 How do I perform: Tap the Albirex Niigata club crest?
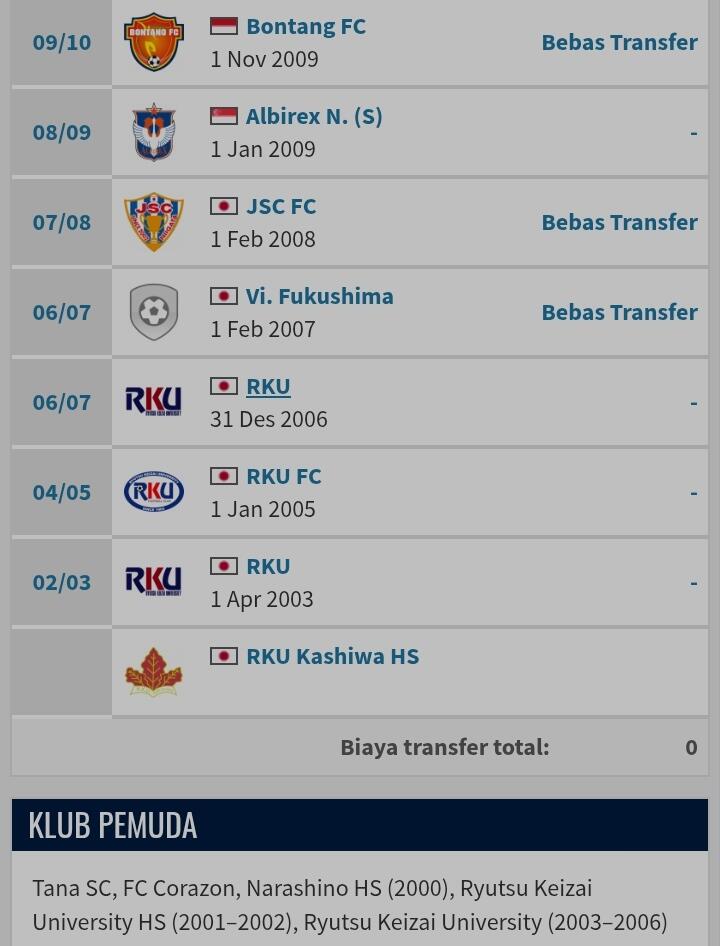pos(154,132)
